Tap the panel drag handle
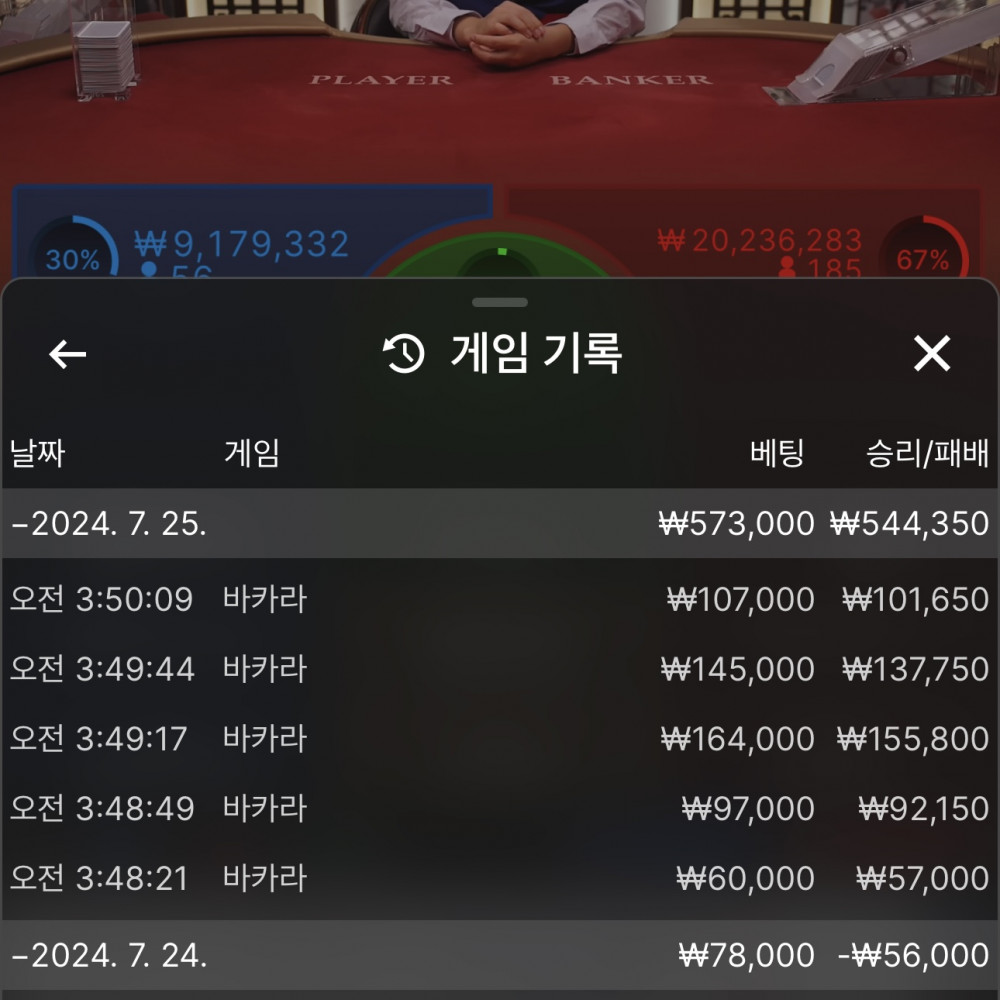Image resolution: width=1000 pixels, height=1000 pixels. 500,302
